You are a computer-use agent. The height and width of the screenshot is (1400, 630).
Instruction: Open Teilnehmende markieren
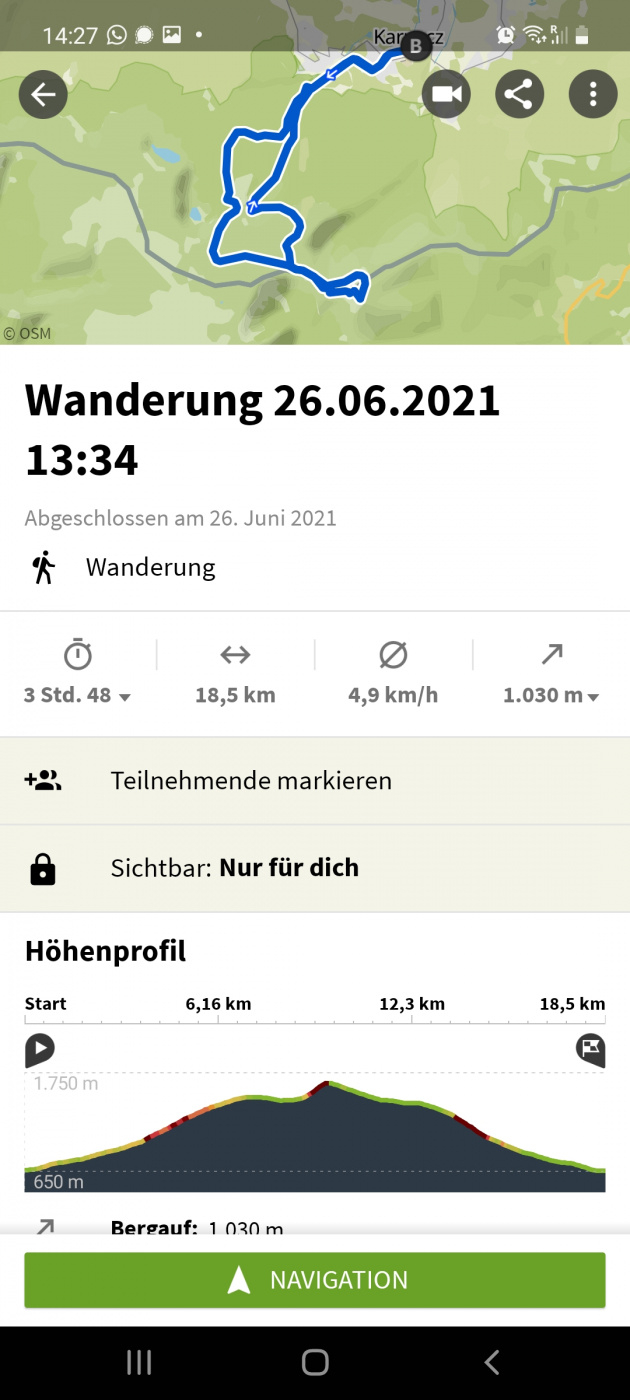(x=315, y=781)
